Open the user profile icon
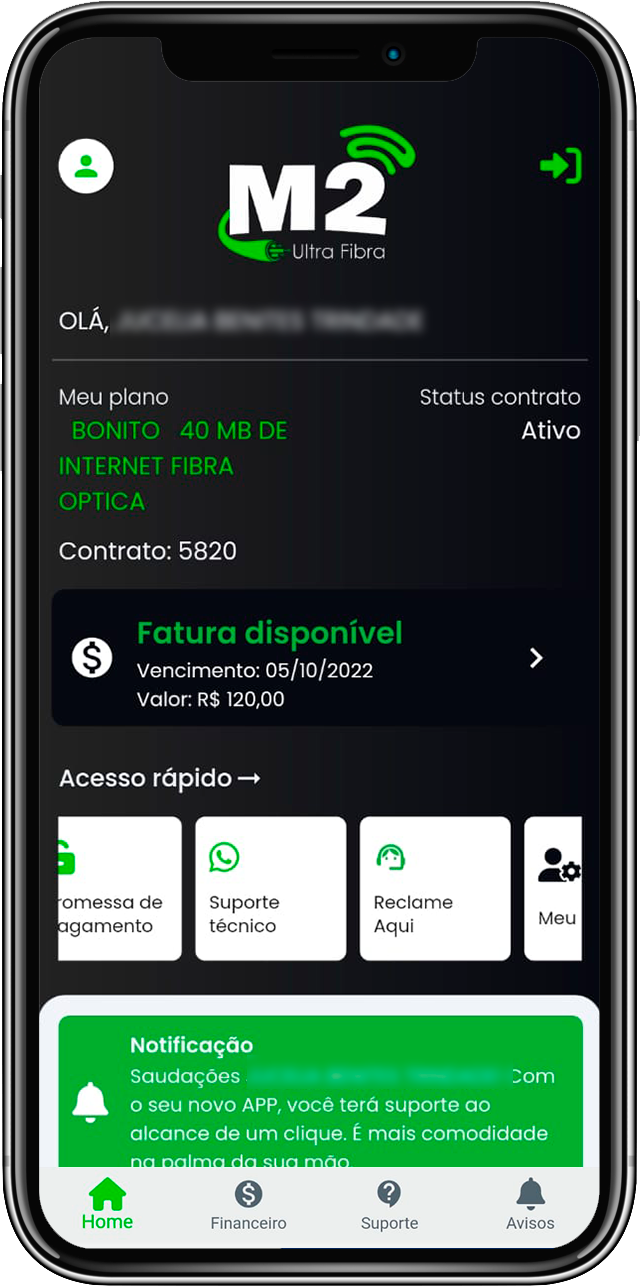Screen dimensions: 640x1286 (x=86, y=165)
